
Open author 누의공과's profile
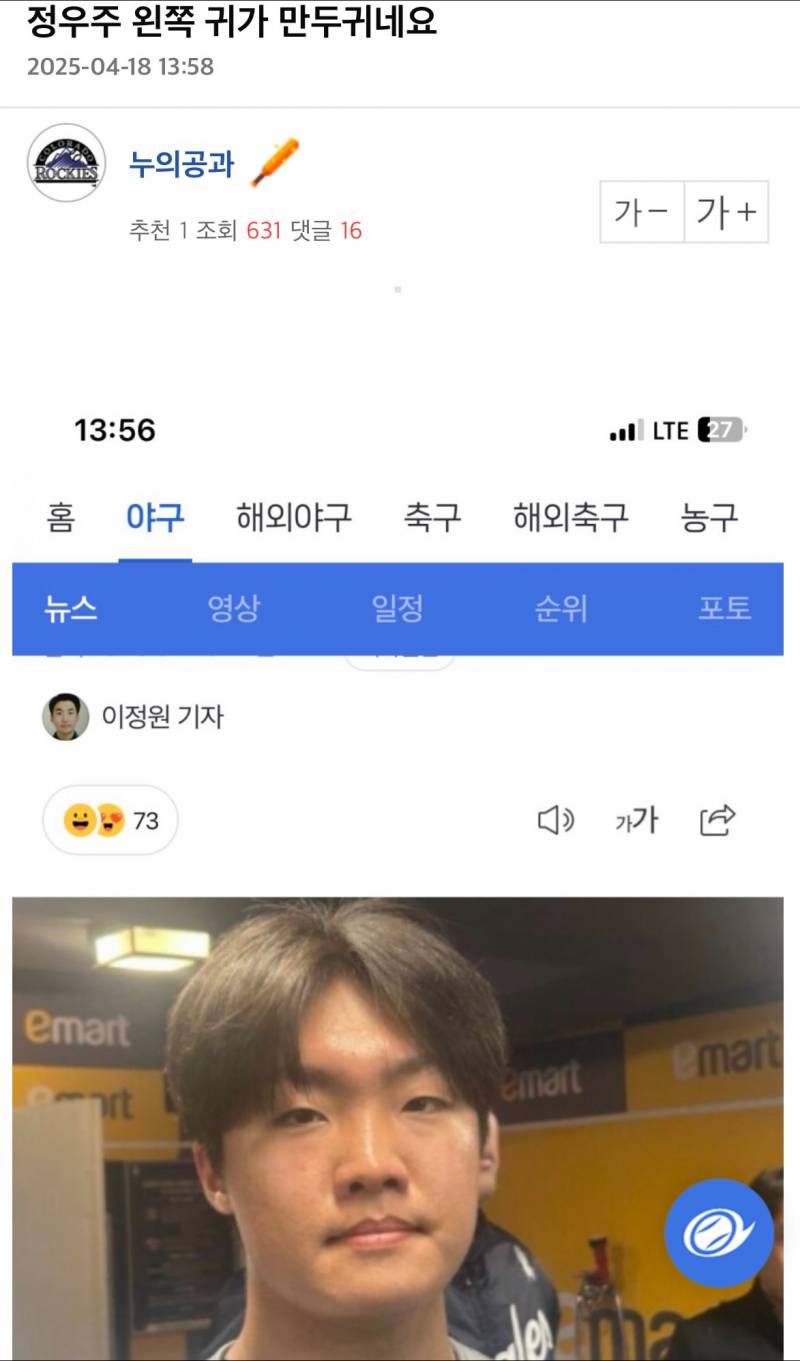181,164
